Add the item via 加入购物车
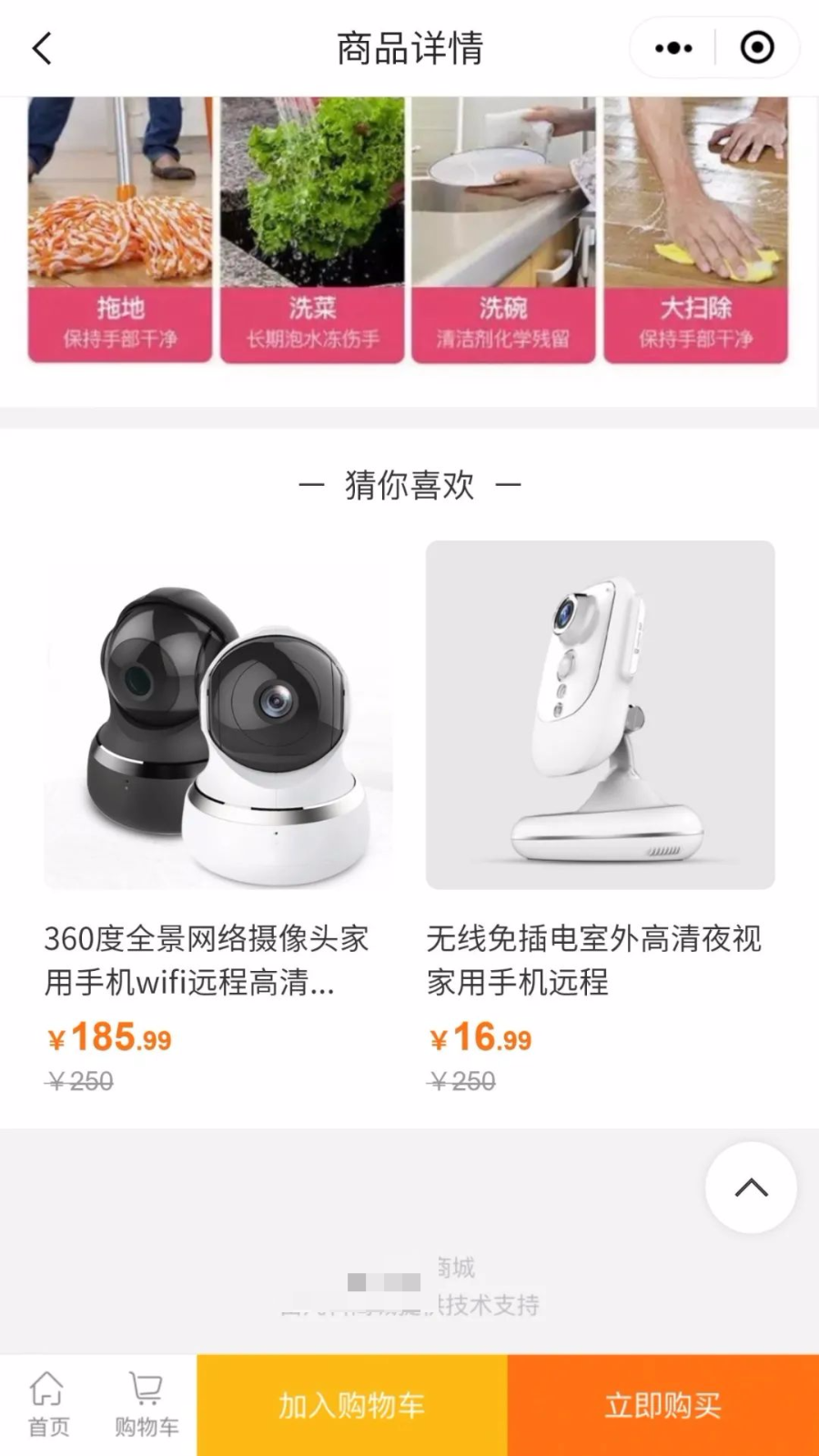This screenshot has width=819, height=1456. (x=351, y=1405)
